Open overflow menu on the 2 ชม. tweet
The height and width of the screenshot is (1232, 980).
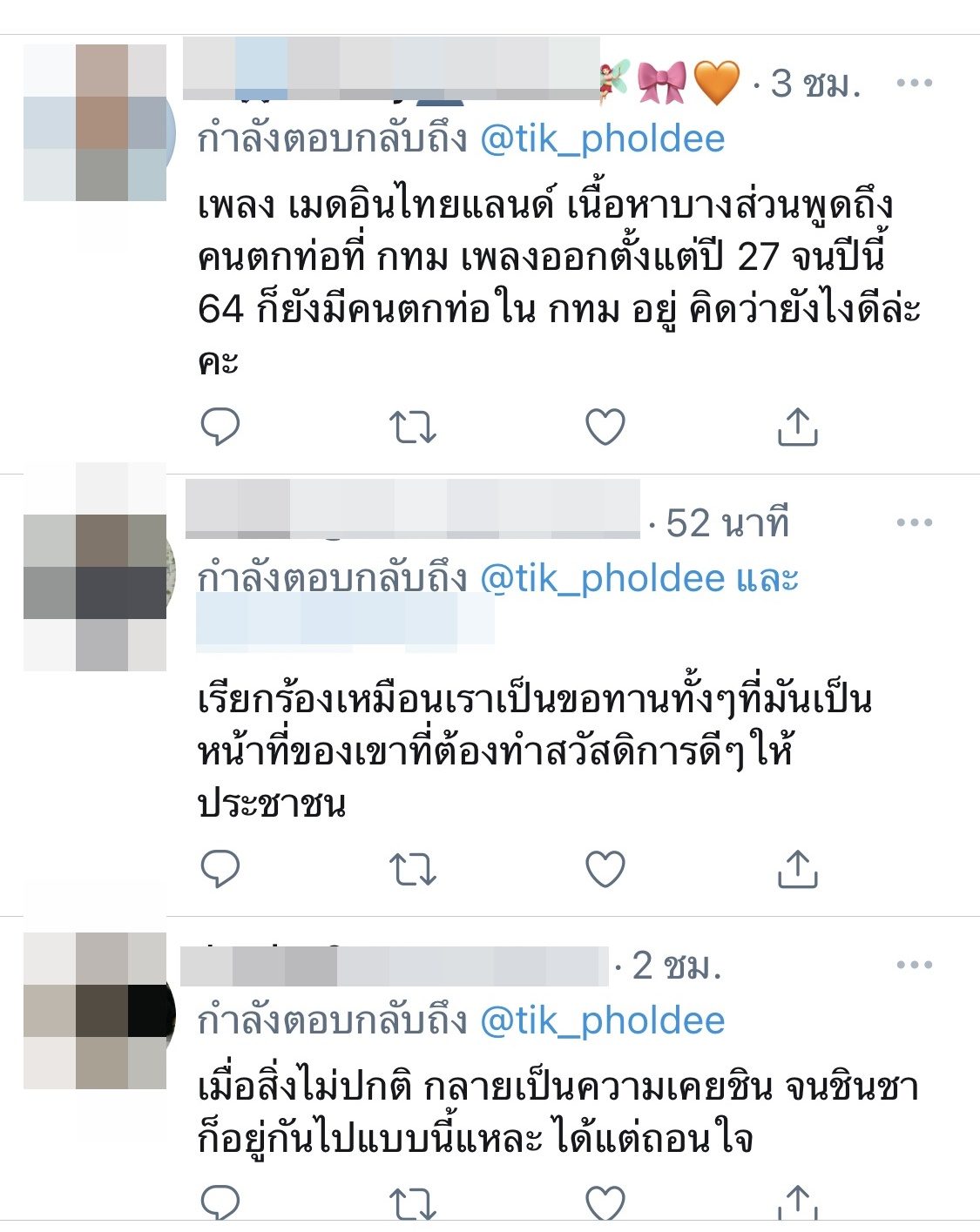click(x=914, y=965)
